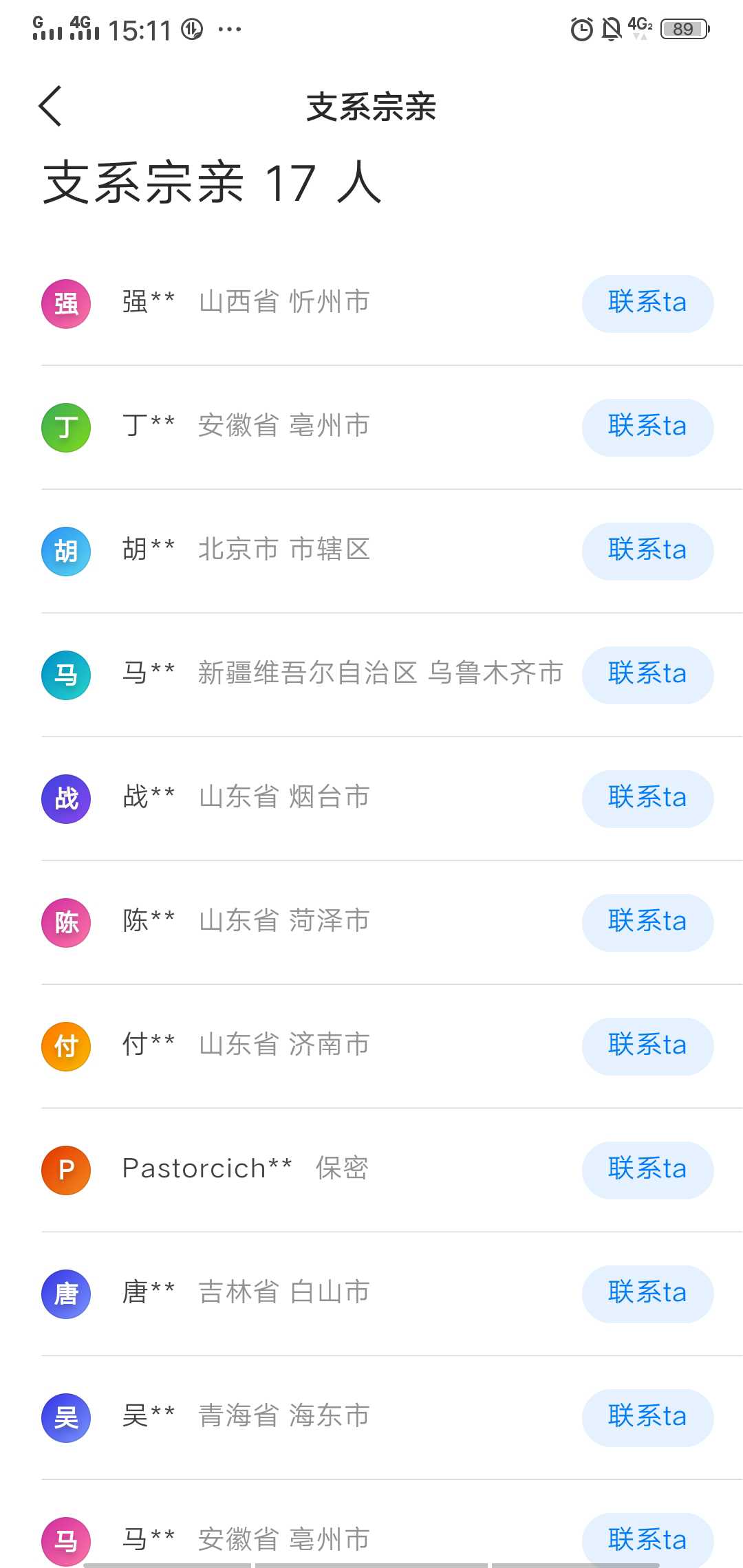
Task: Go back using the top-left arrow
Action: [x=50, y=106]
